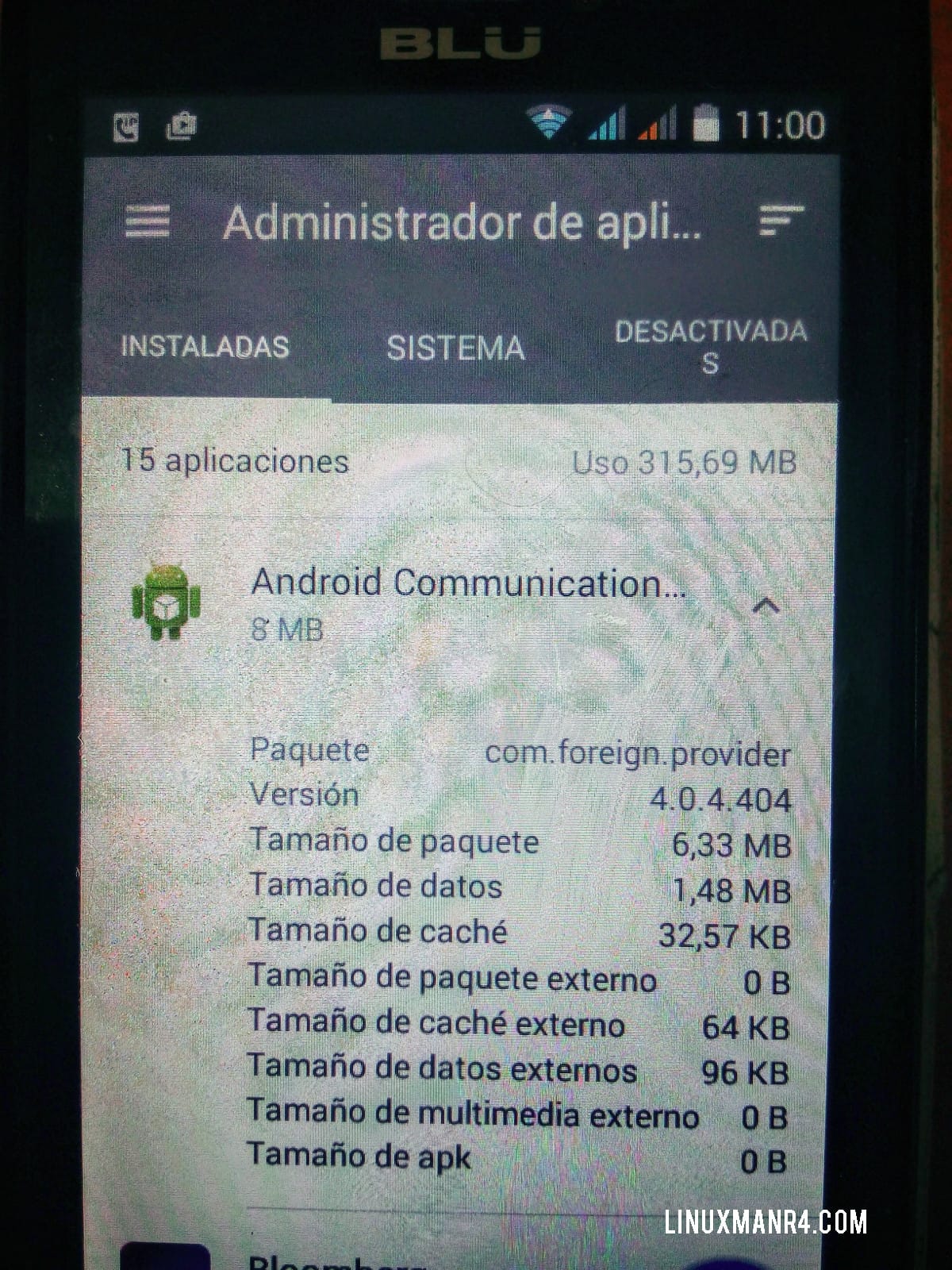The image size is (952, 1270).
Task: Tap the 11:00 clock in status bar
Action: (777, 123)
